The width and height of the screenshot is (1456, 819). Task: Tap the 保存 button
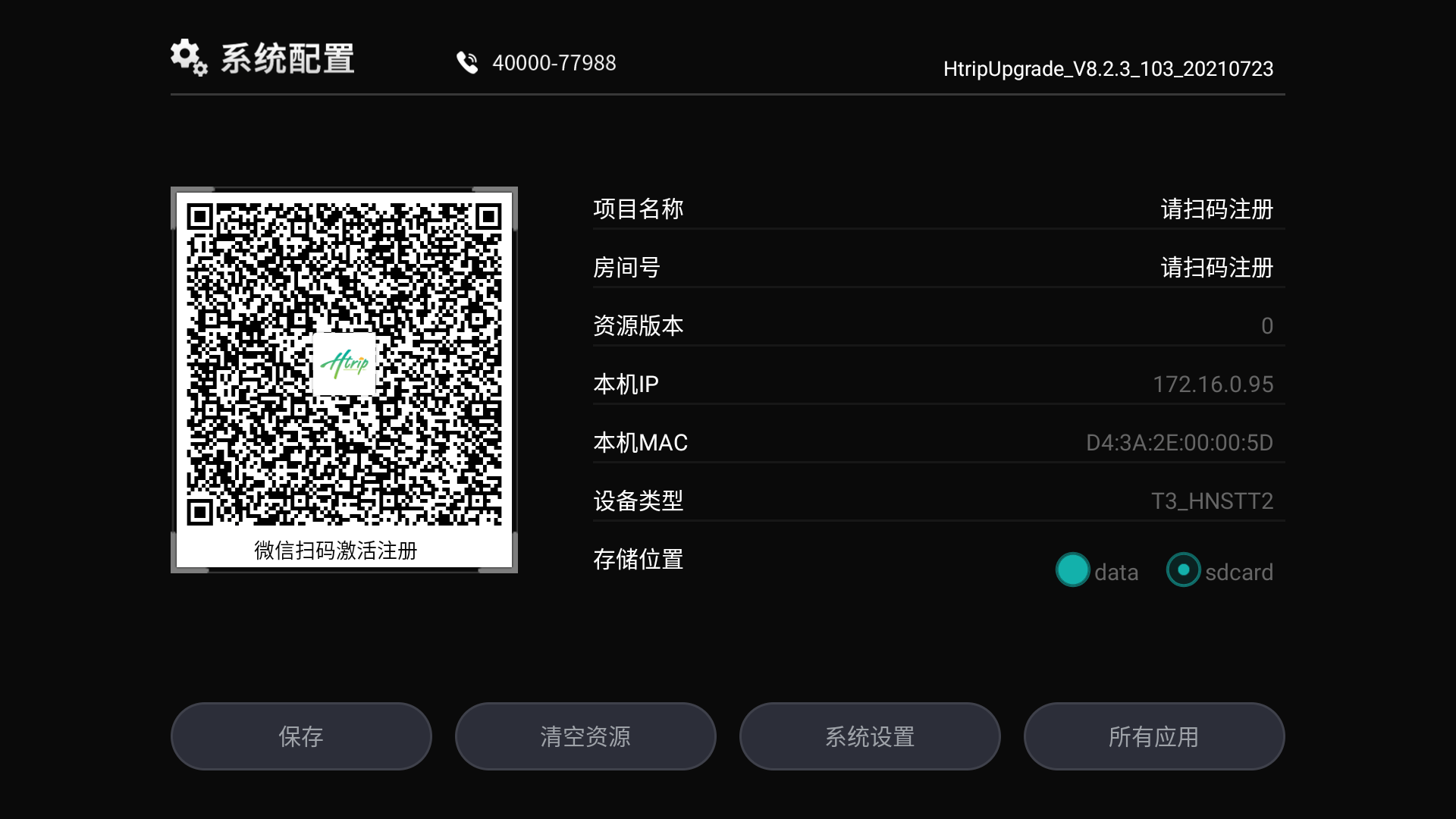click(x=301, y=736)
